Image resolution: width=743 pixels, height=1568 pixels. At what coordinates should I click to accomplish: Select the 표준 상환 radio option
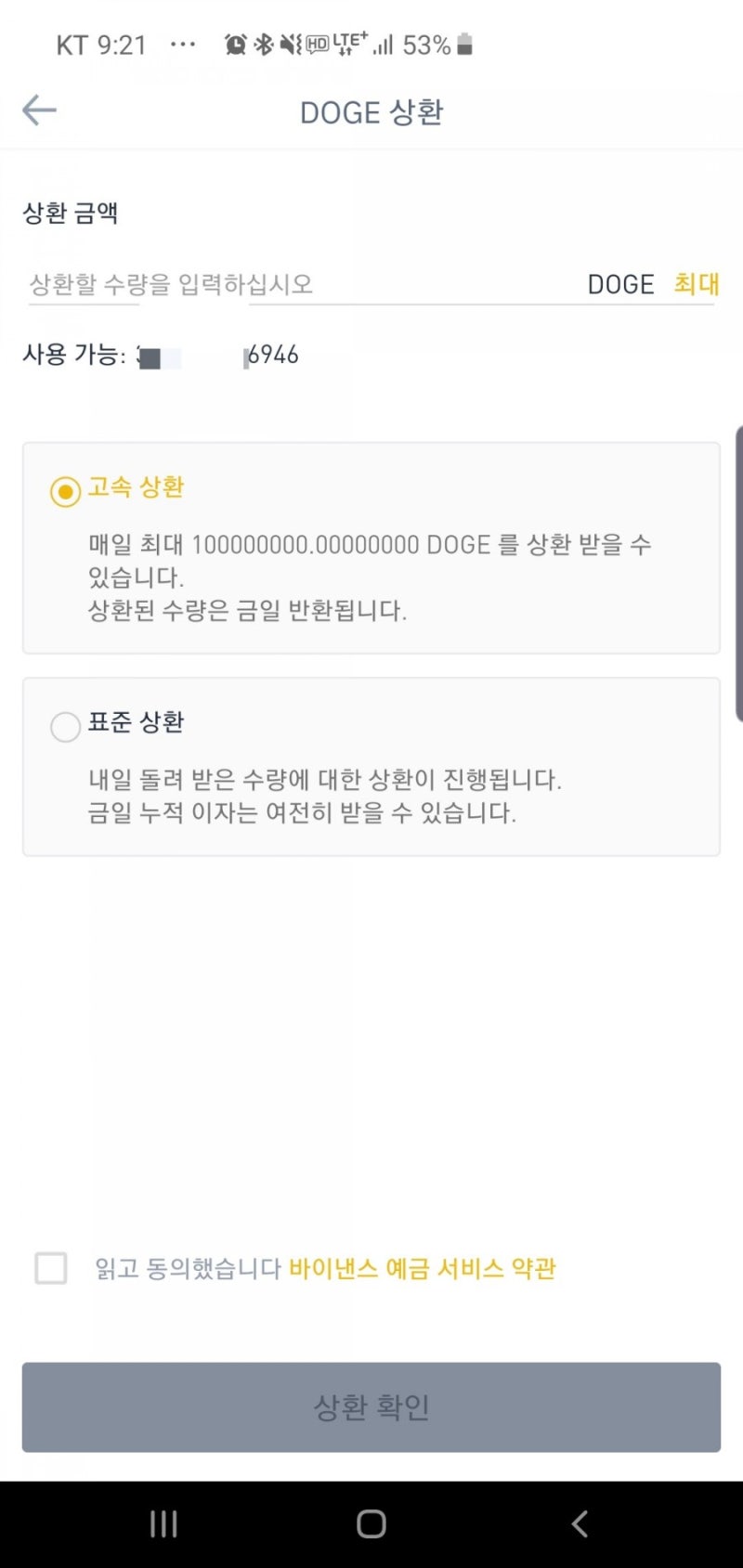(x=65, y=727)
